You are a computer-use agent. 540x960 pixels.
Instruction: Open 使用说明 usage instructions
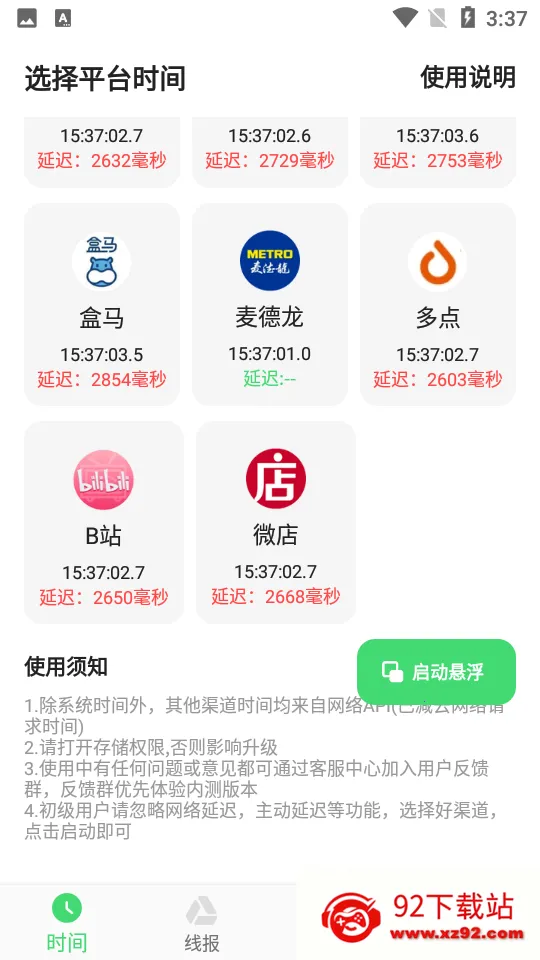coord(468,77)
